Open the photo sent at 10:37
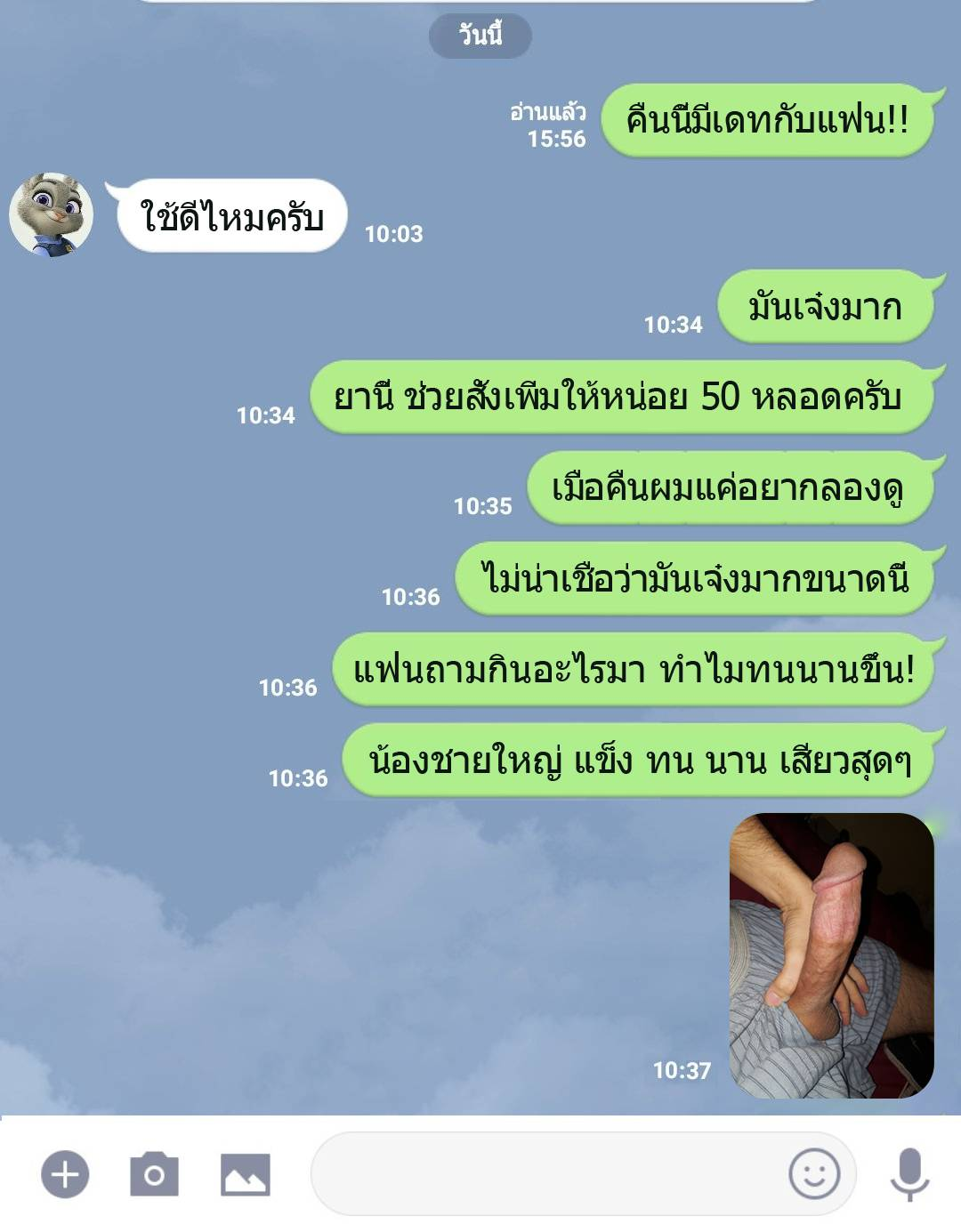This screenshot has height=1232, width=961. [x=831, y=954]
